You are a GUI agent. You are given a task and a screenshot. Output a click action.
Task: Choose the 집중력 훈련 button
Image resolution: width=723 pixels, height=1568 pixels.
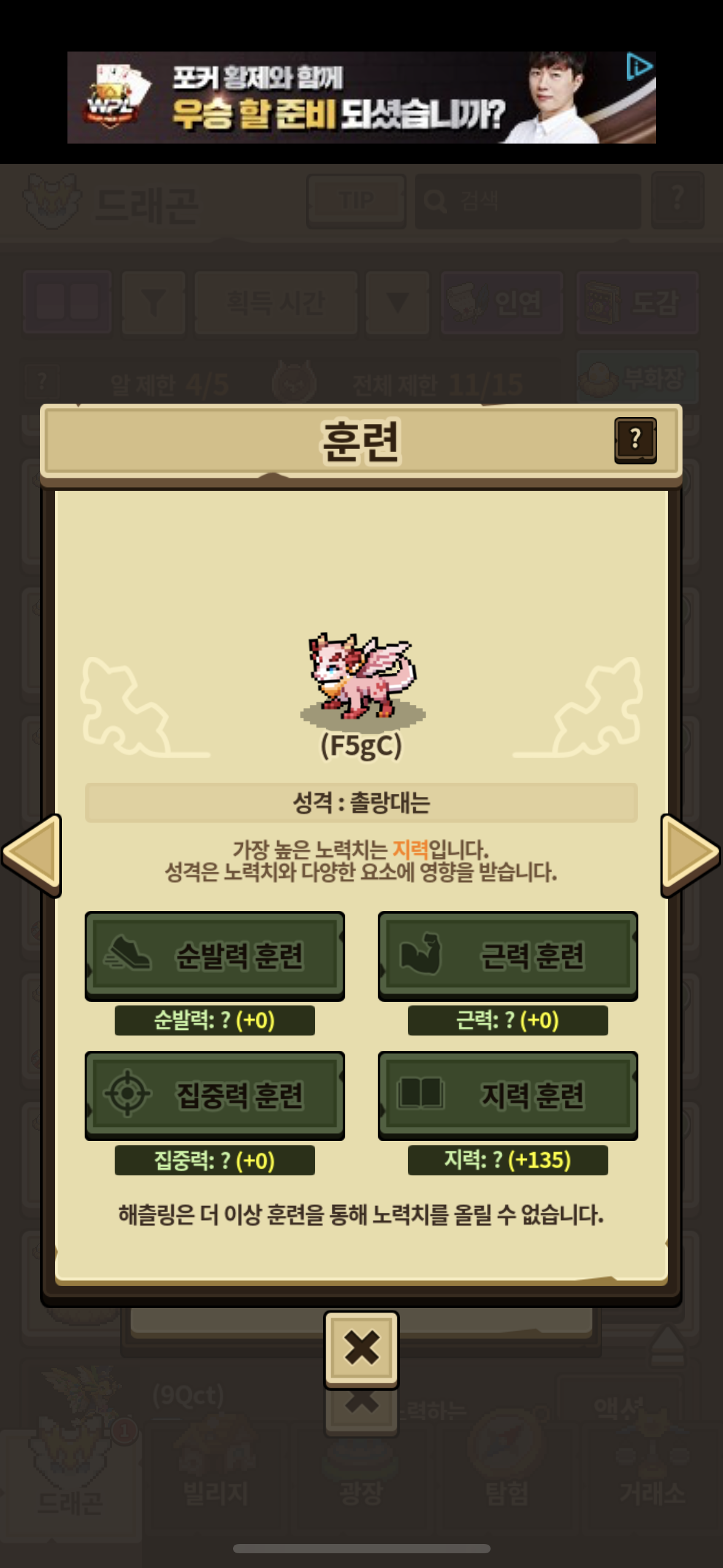pos(215,1095)
